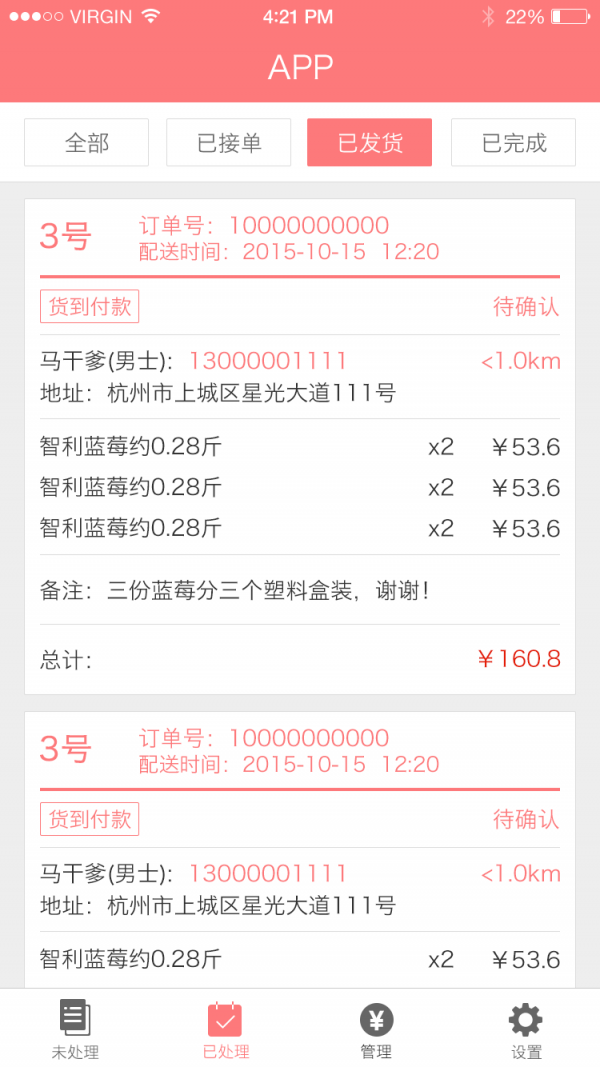This screenshot has height=1067, width=600.
Task: Open the 未处理 tab in the bottom bar
Action: 75,1028
